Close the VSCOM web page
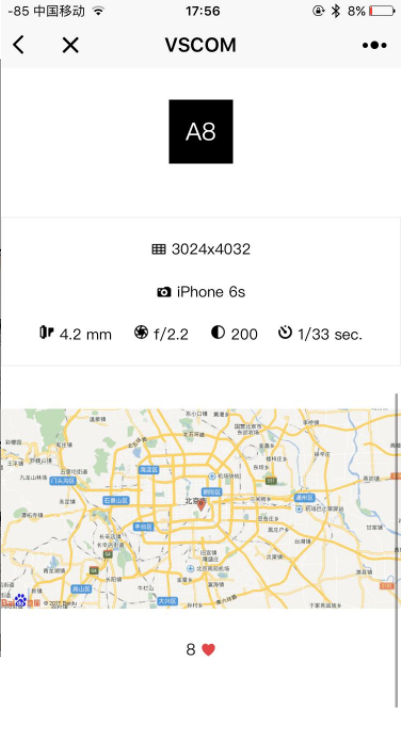401x750 pixels. coord(70,45)
